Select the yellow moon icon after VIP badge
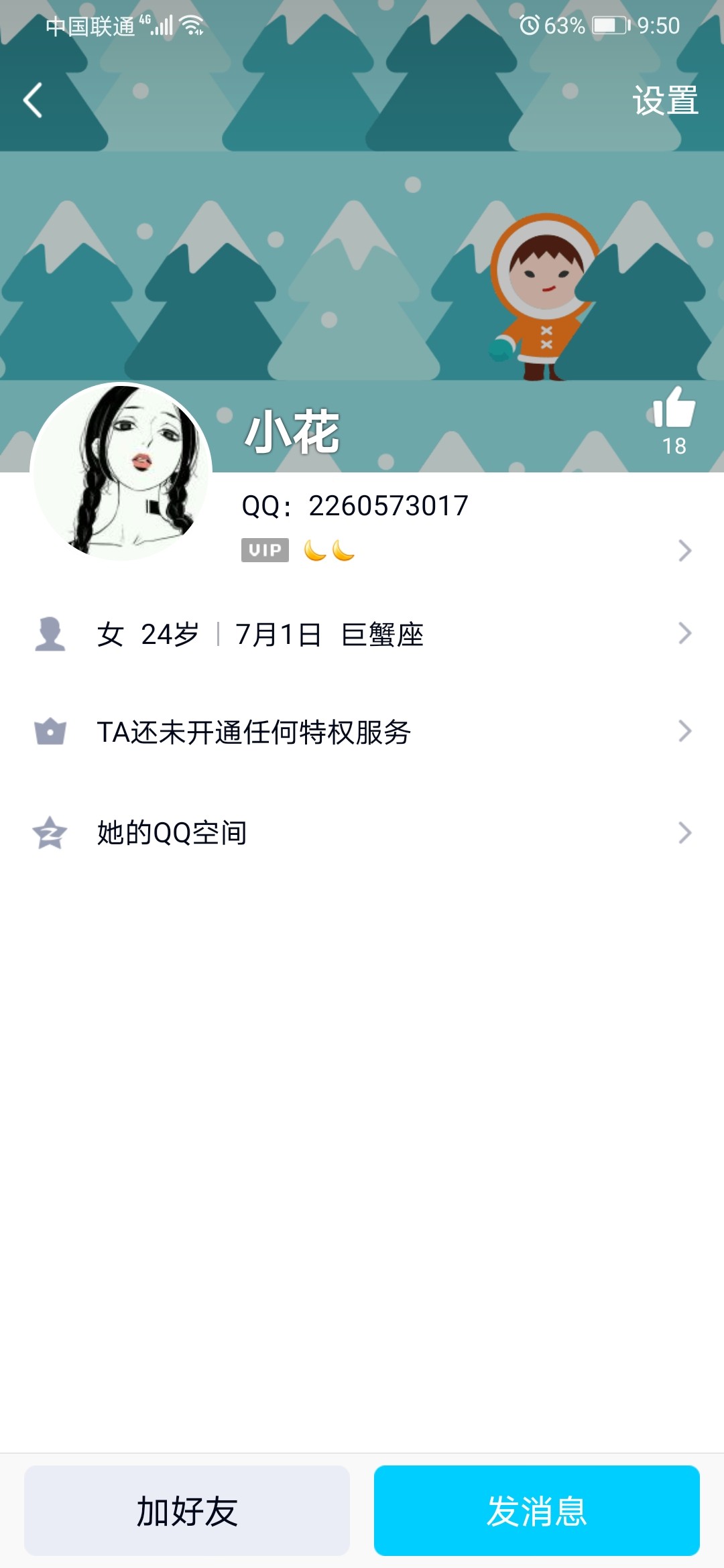The image size is (724, 1568). click(x=315, y=549)
